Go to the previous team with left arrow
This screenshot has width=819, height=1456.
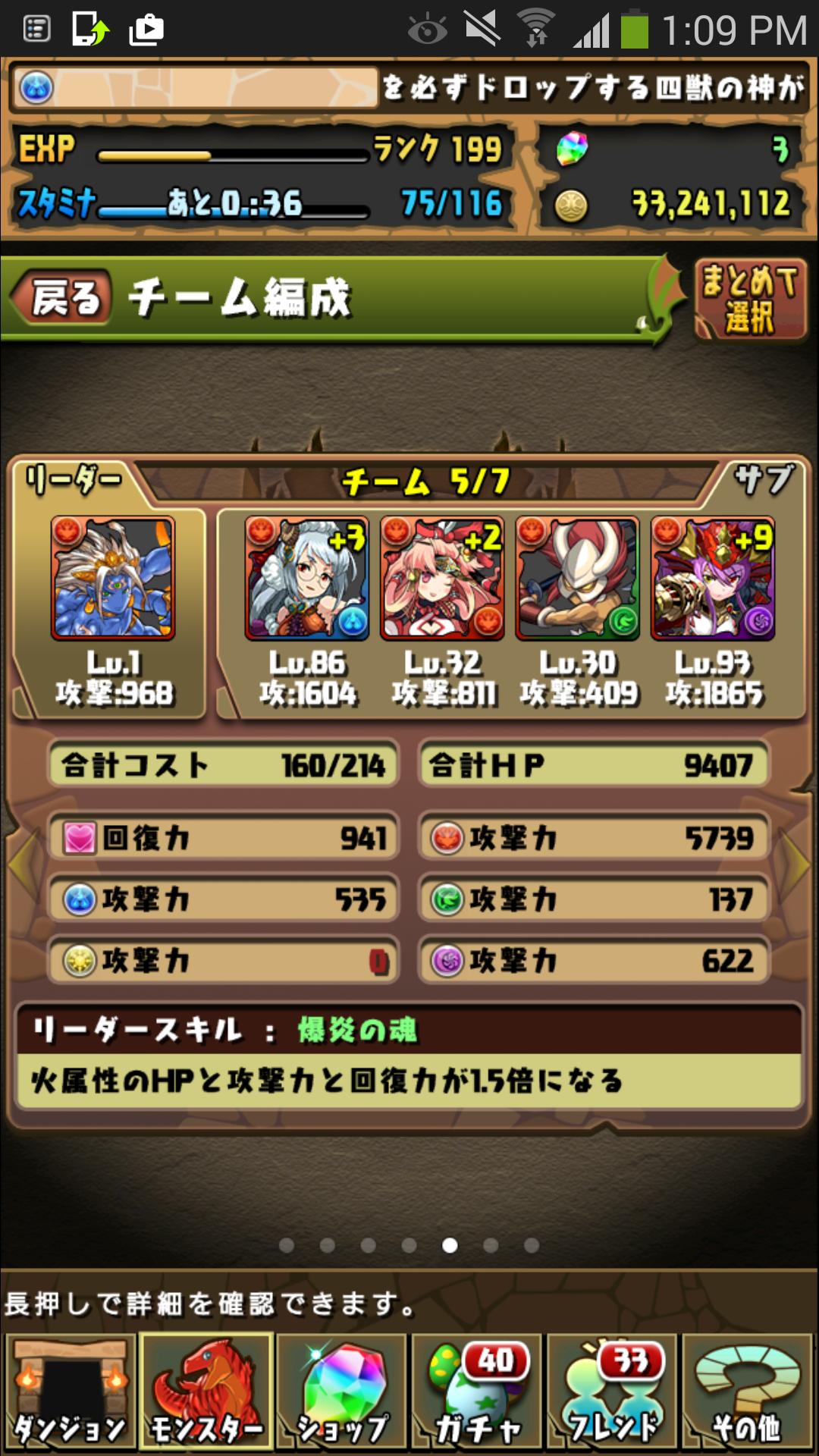tap(21, 864)
